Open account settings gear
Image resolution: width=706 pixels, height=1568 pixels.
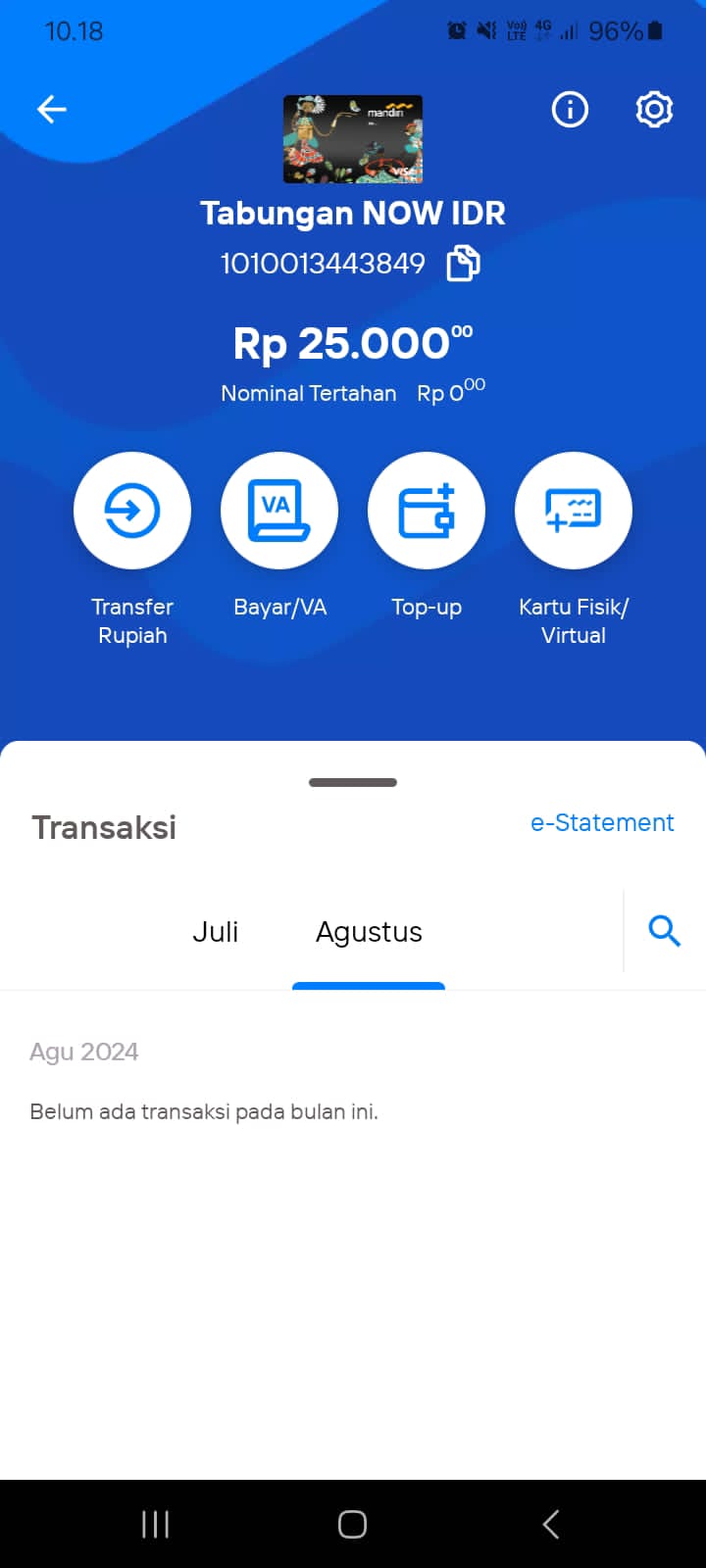(x=654, y=109)
